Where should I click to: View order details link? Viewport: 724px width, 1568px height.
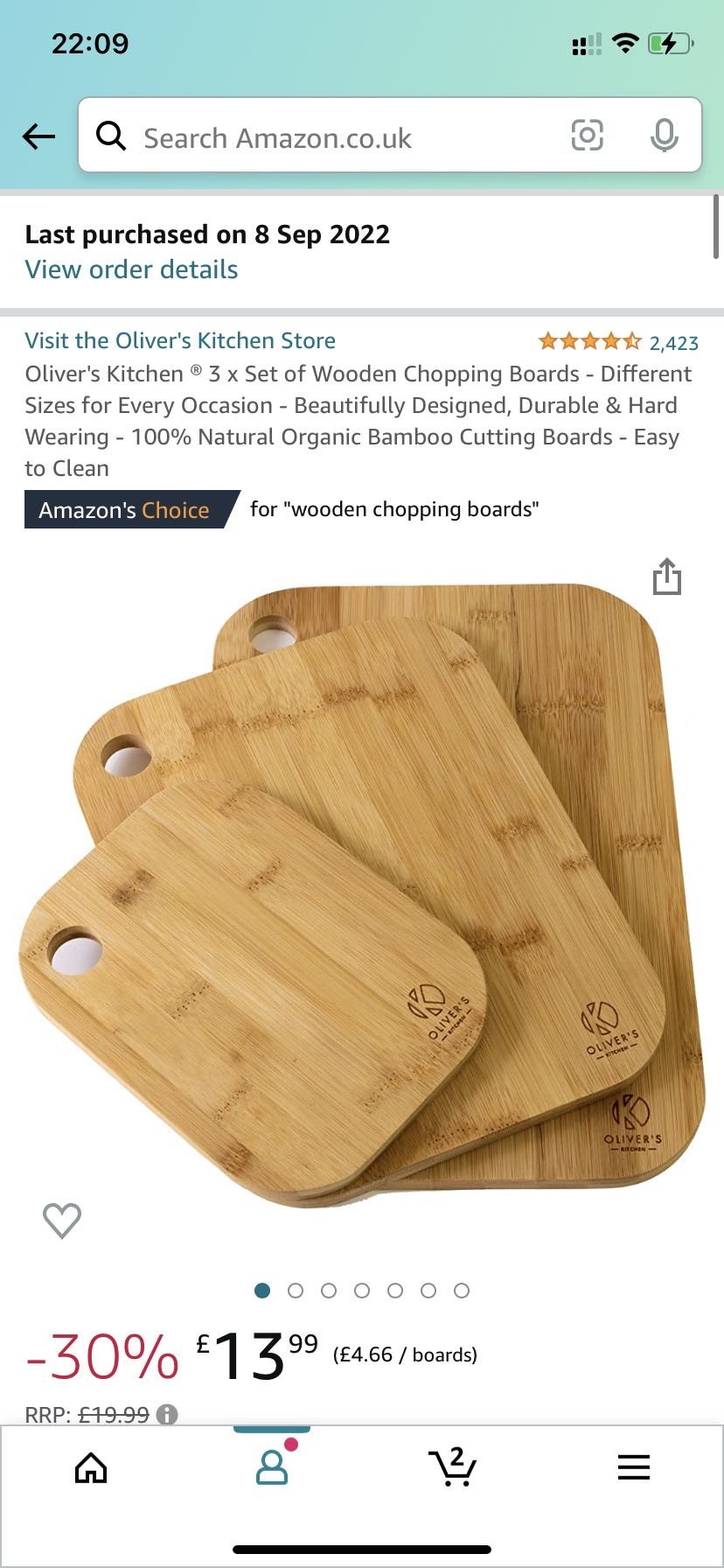pos(131,269)
